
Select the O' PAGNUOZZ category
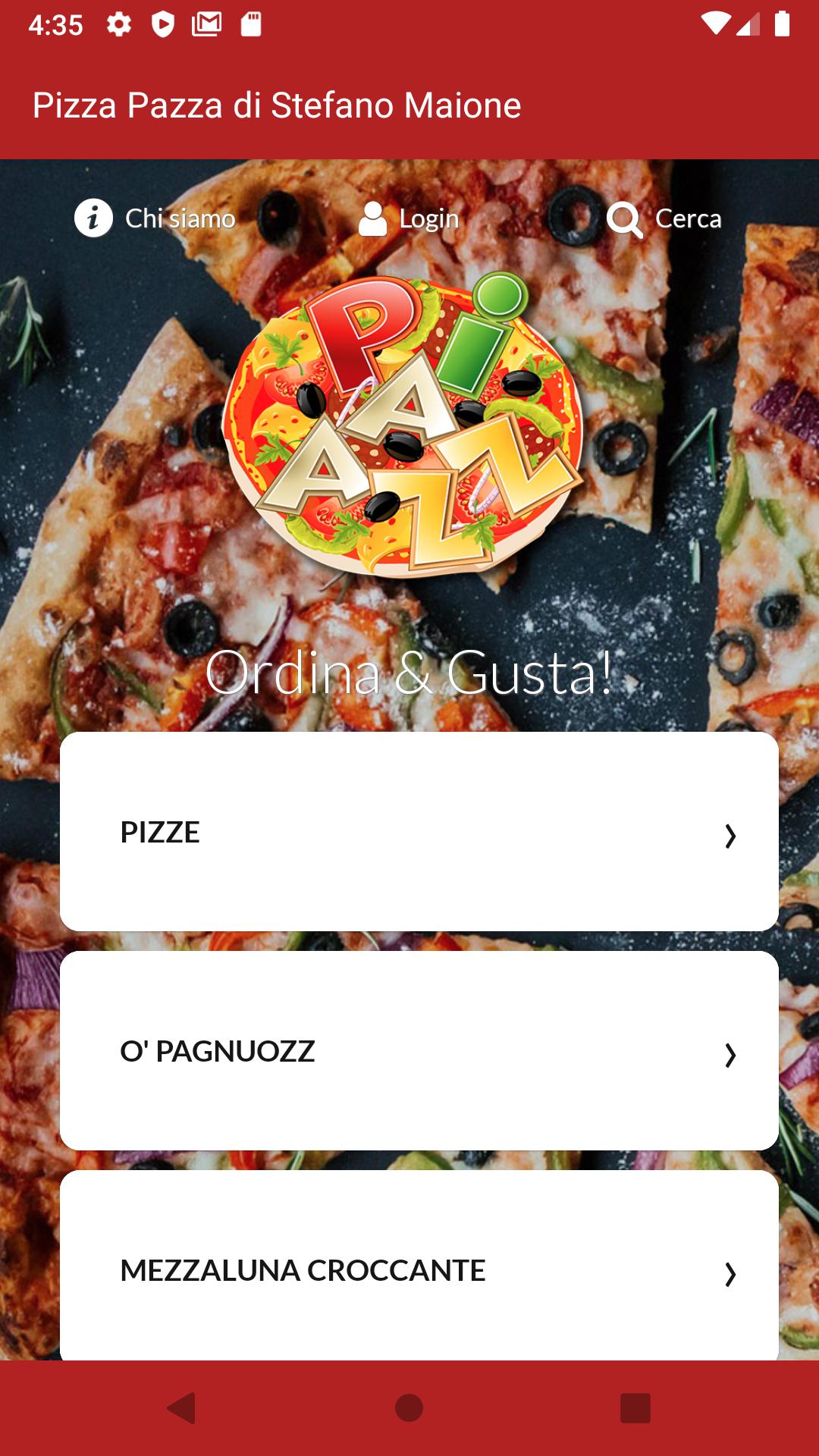pos(419,1051)
